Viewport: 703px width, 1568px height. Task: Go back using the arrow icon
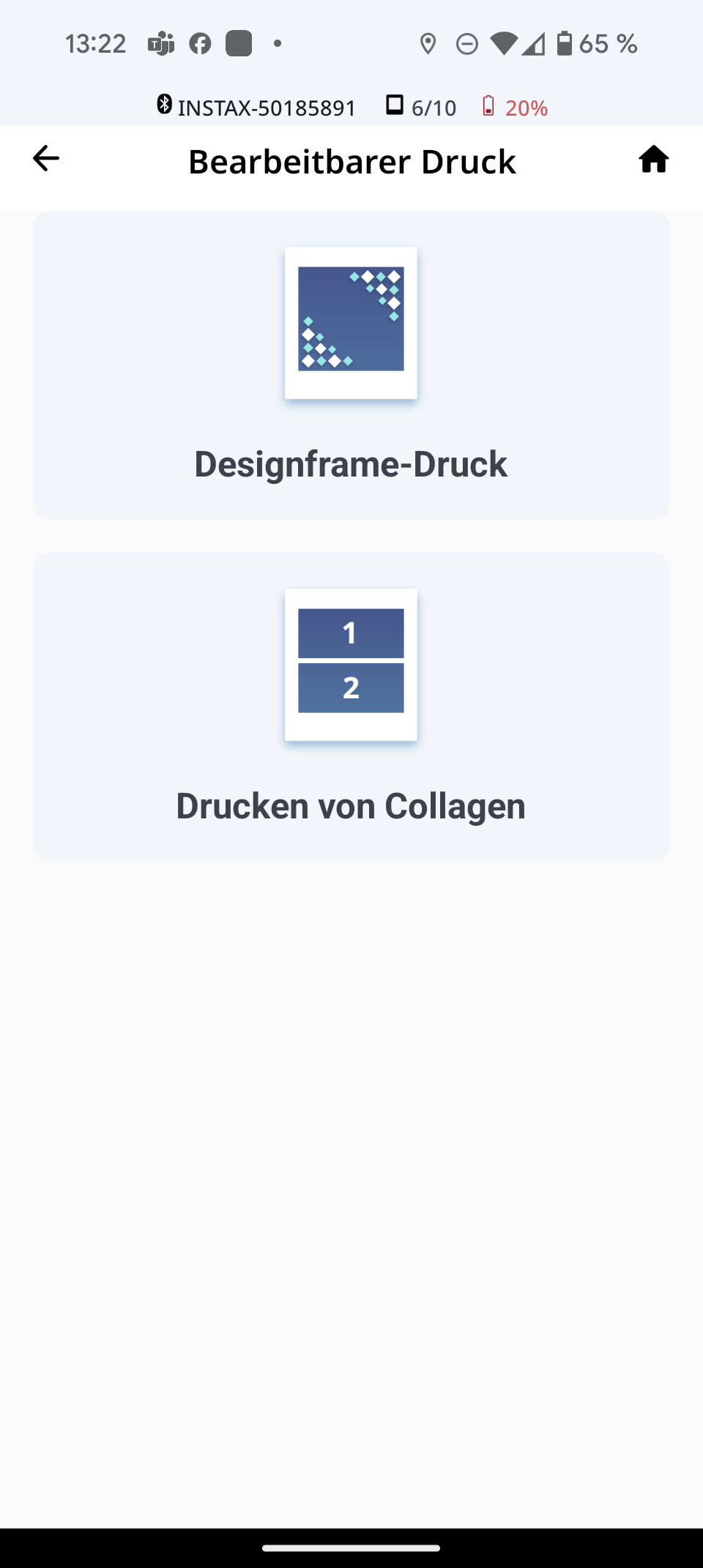pyautogui.click(x=45, y=159)
